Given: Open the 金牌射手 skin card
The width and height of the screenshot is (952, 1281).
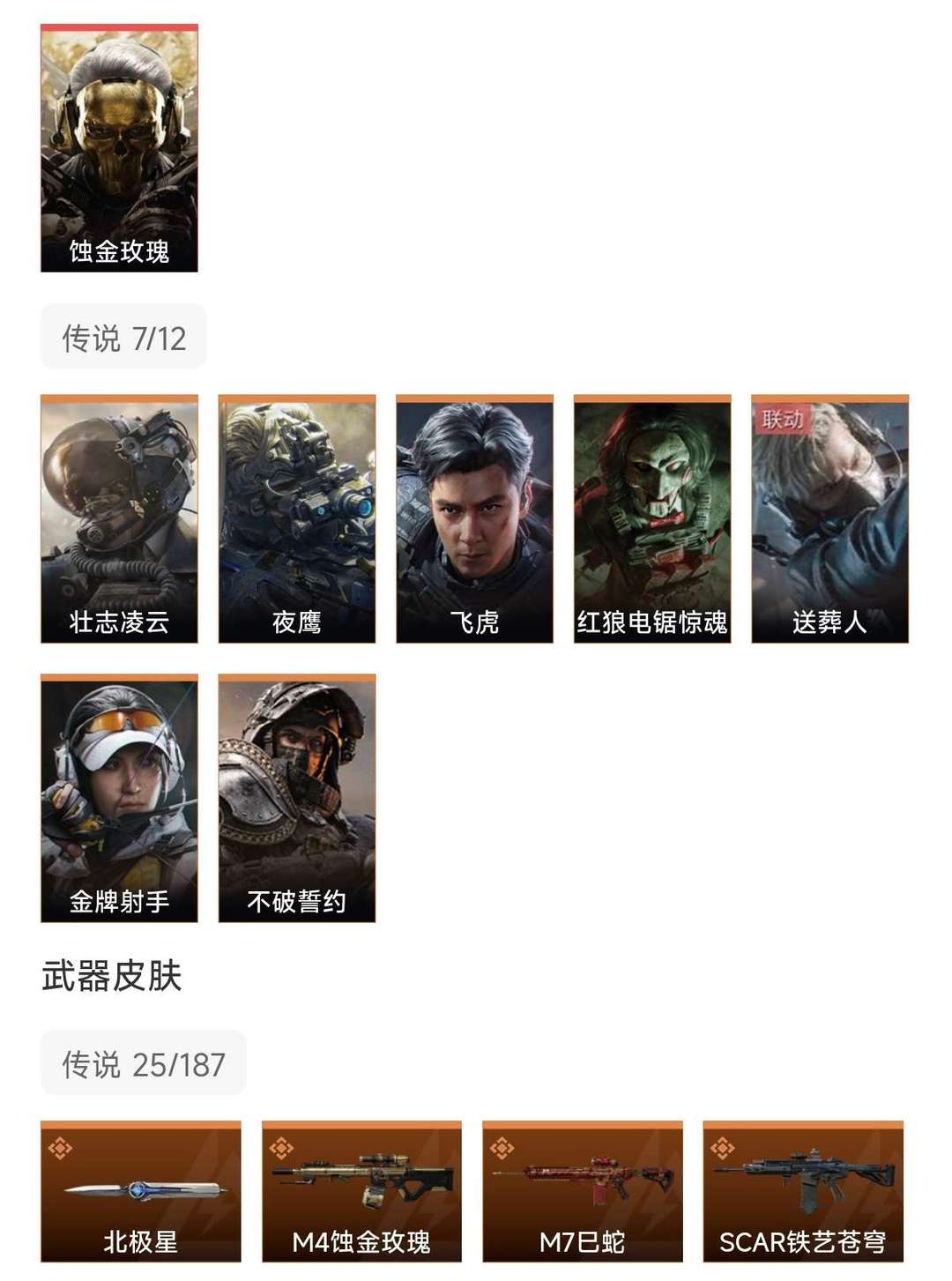Looking at the screenshot, I should click(x=119, y=798).
